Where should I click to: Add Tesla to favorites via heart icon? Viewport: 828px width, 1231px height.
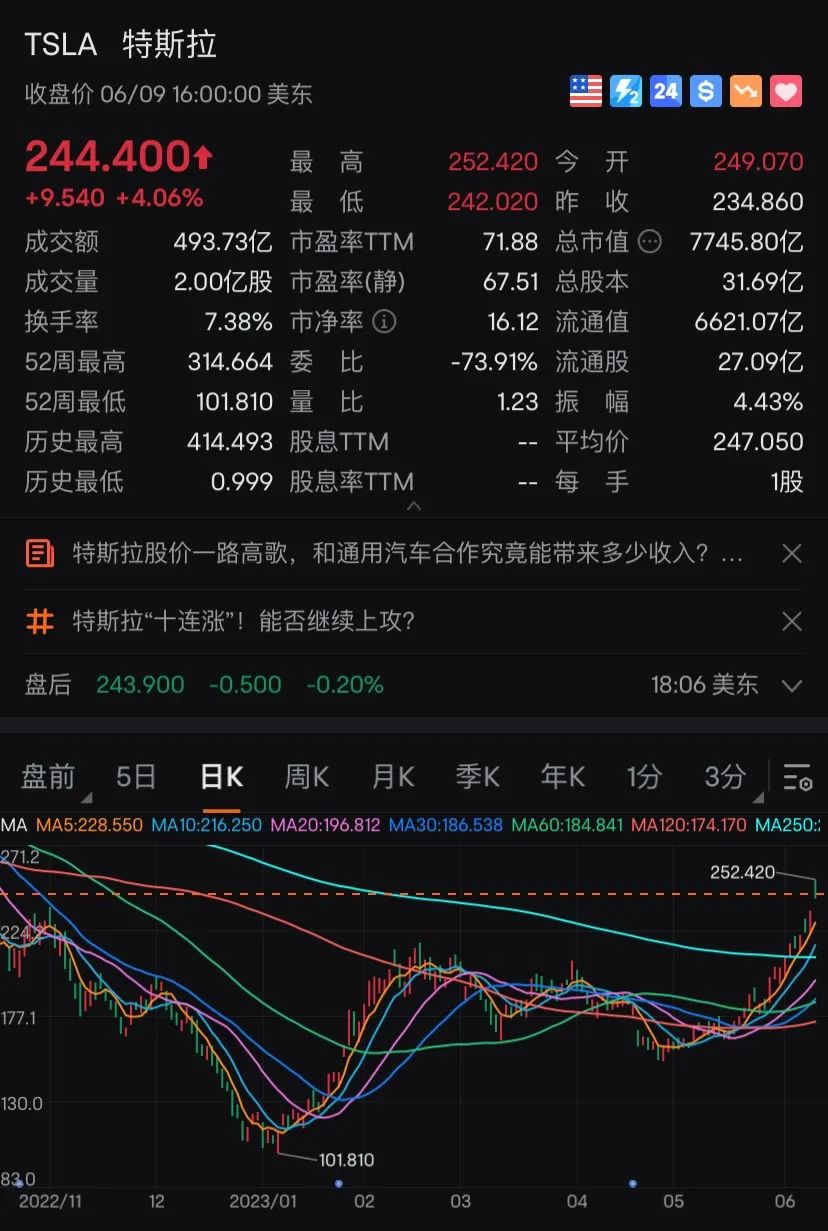(785, 91)
